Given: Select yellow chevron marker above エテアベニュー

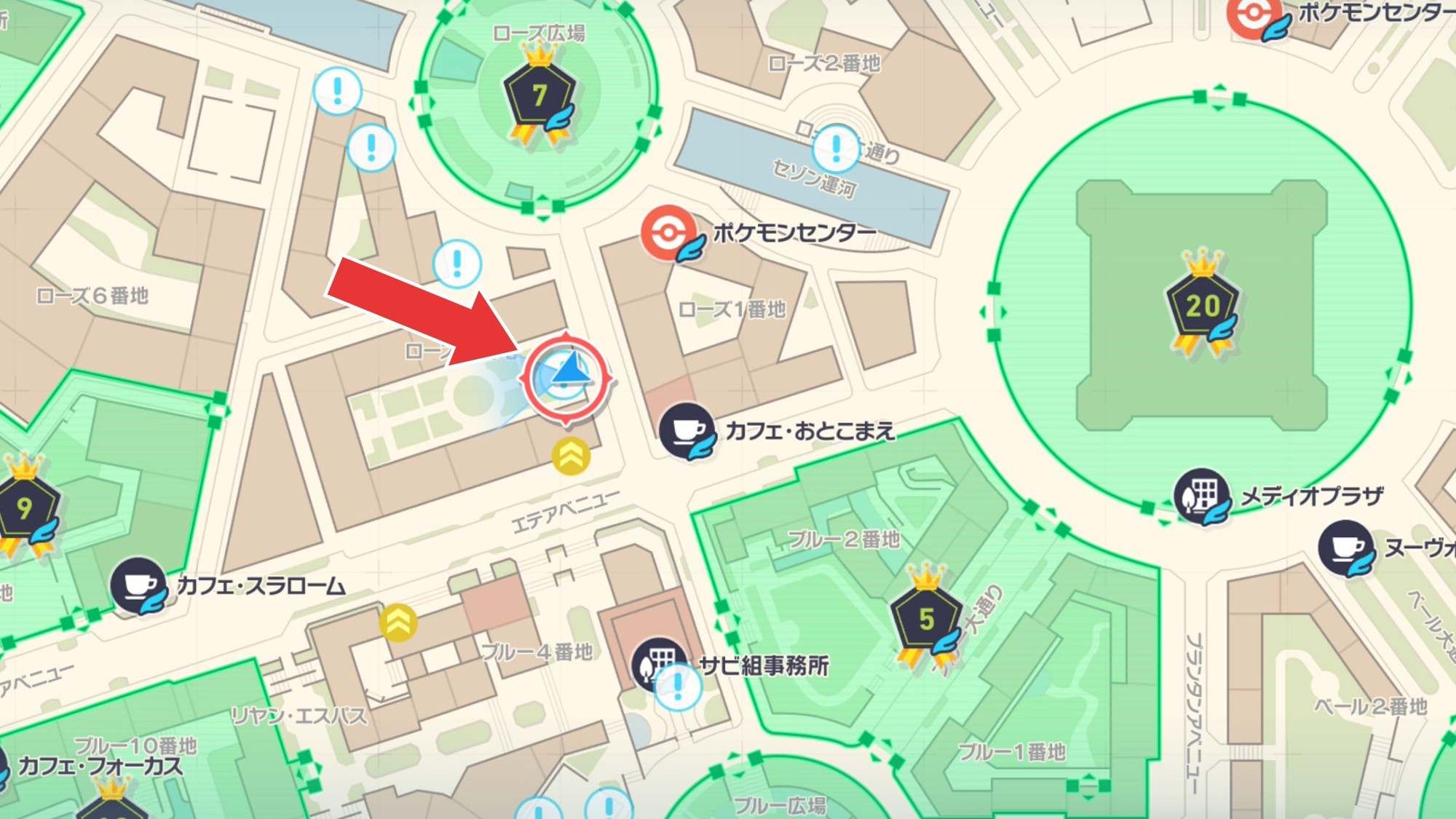Looking at the screenshot, I should click(x=571, y=456).
